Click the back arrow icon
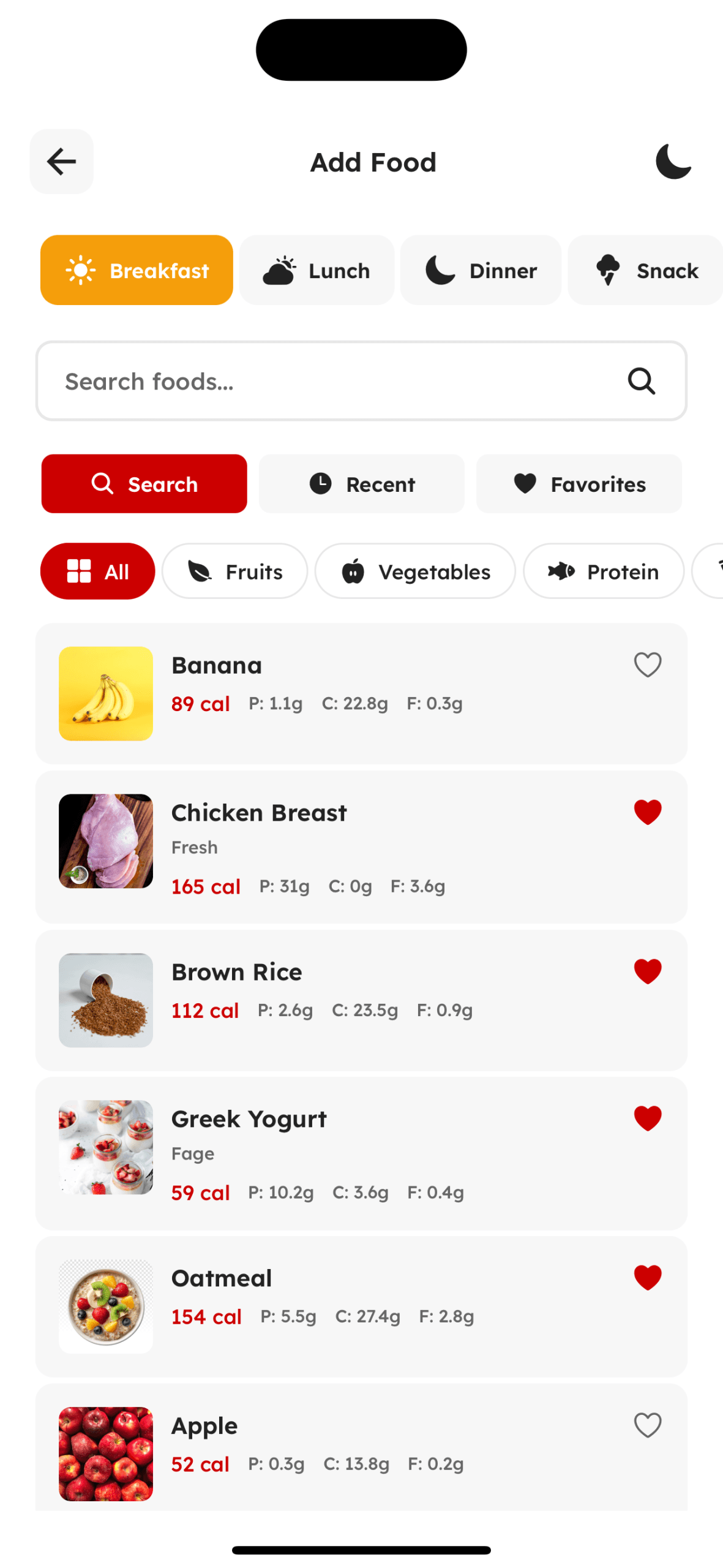723x1568 pixels. click(x=61, y=162)
